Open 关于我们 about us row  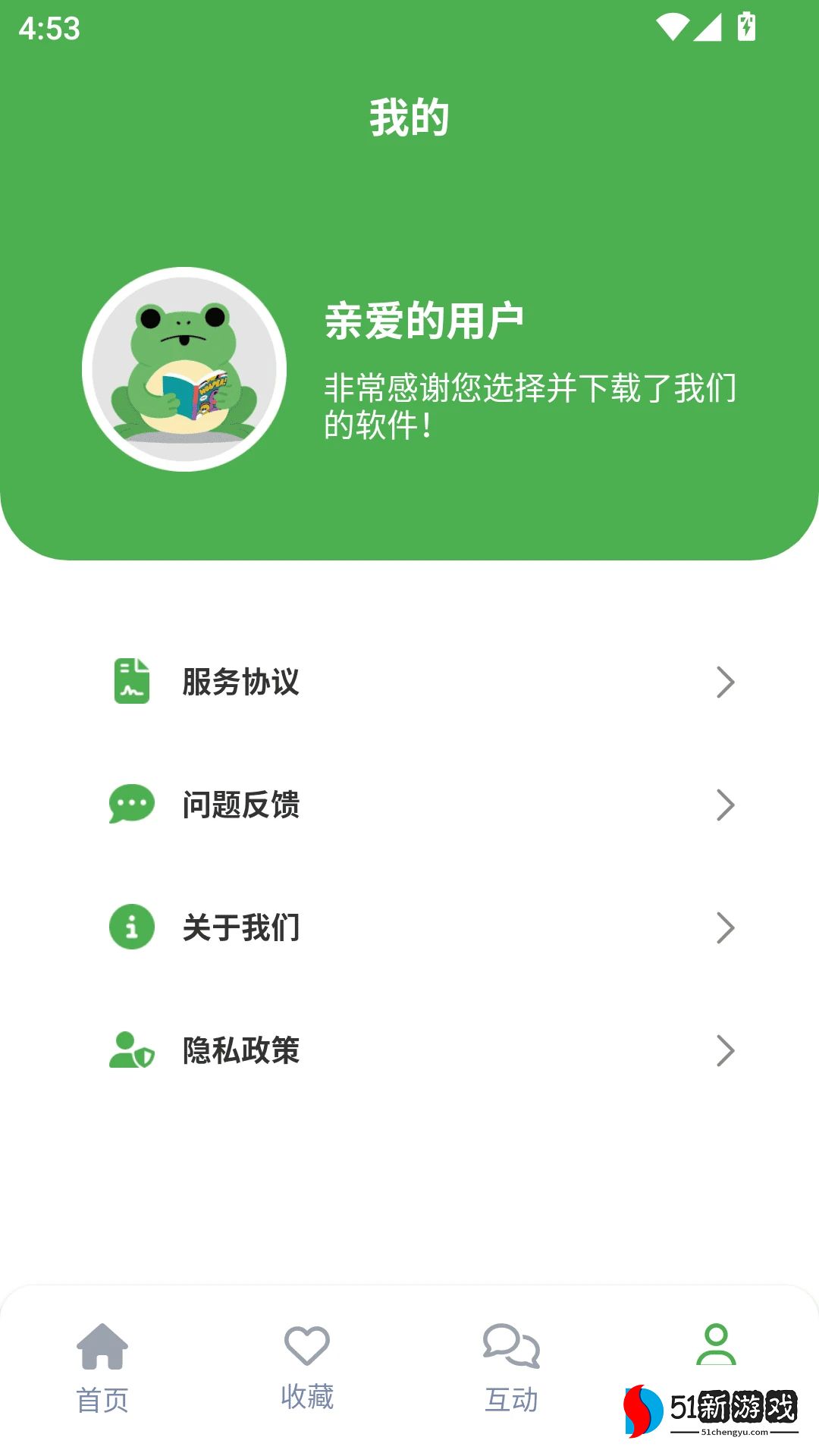pos(409,927)
